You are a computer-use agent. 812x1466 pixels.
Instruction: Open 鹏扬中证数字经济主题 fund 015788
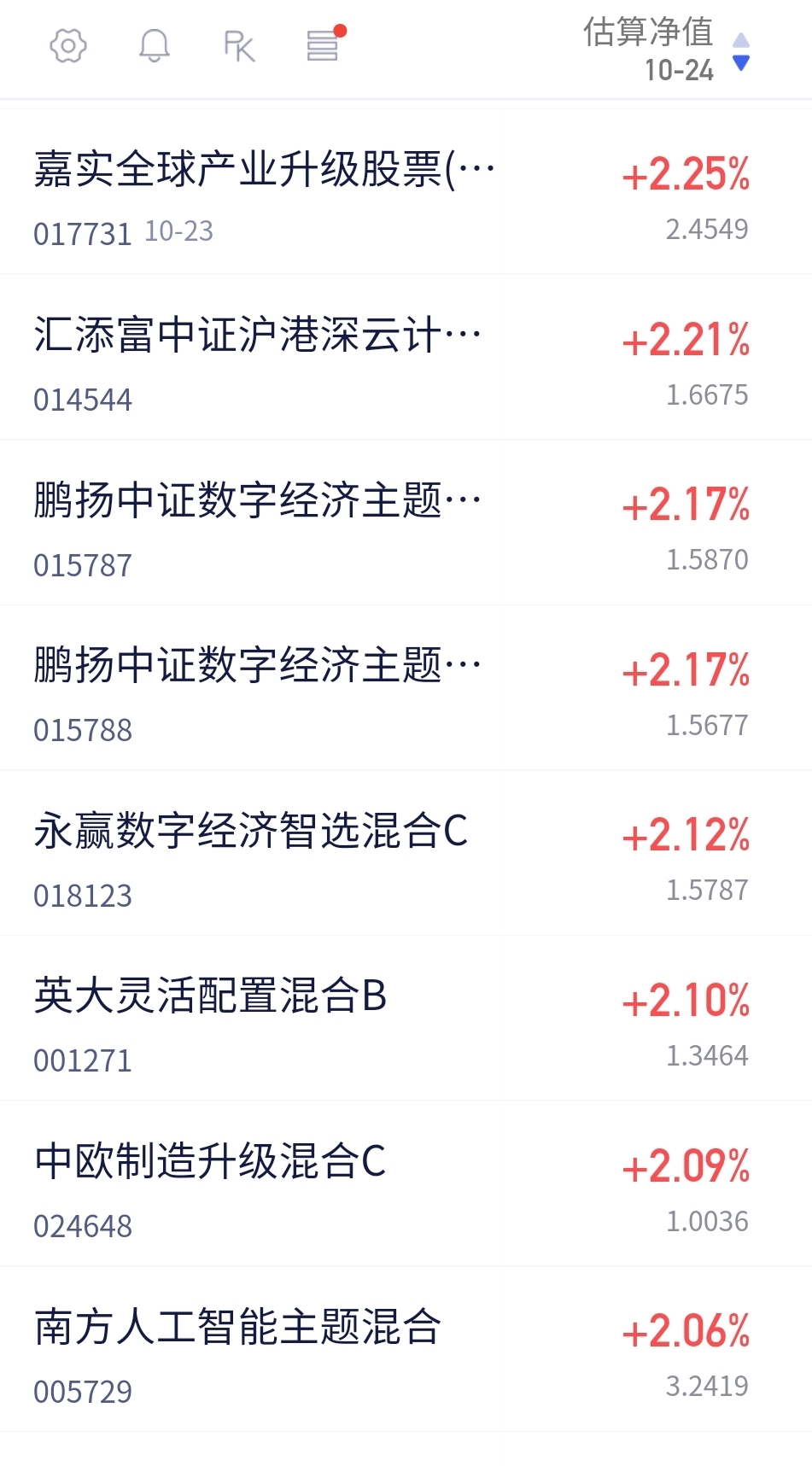(406, 688)
